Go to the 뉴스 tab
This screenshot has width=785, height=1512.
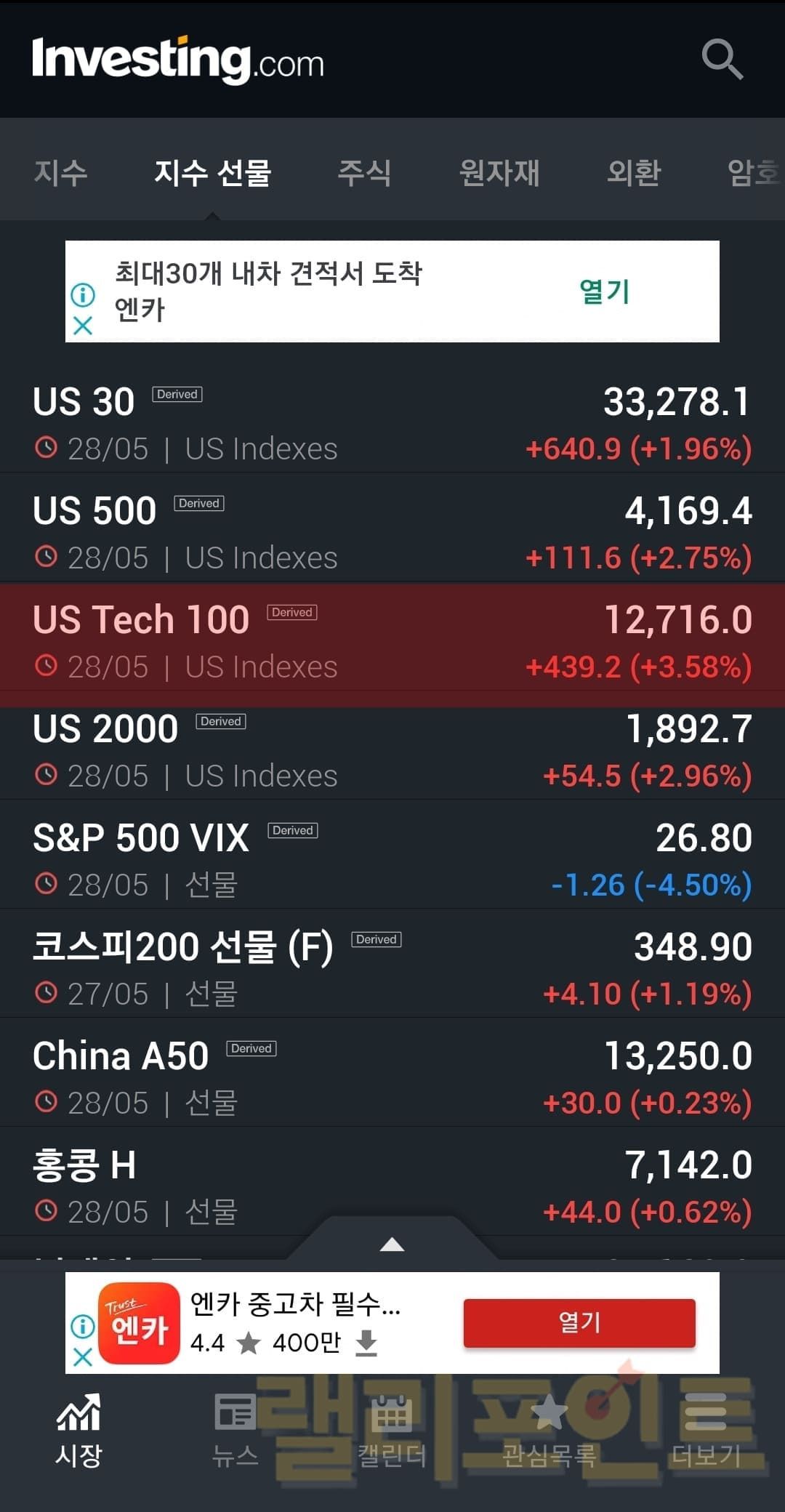235,1428
